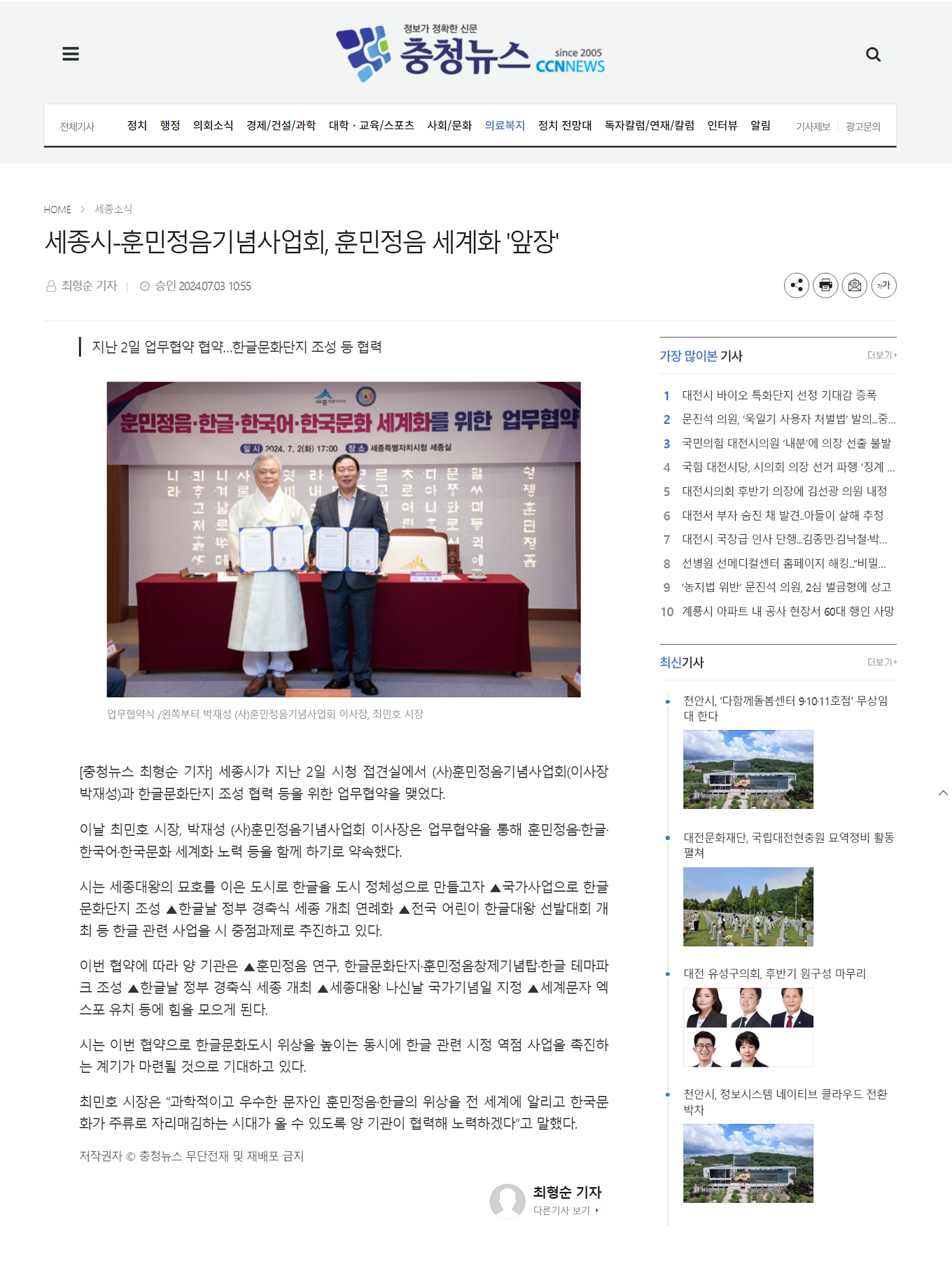
Task: Open the 의료복지 category
Action: (505, 125)
